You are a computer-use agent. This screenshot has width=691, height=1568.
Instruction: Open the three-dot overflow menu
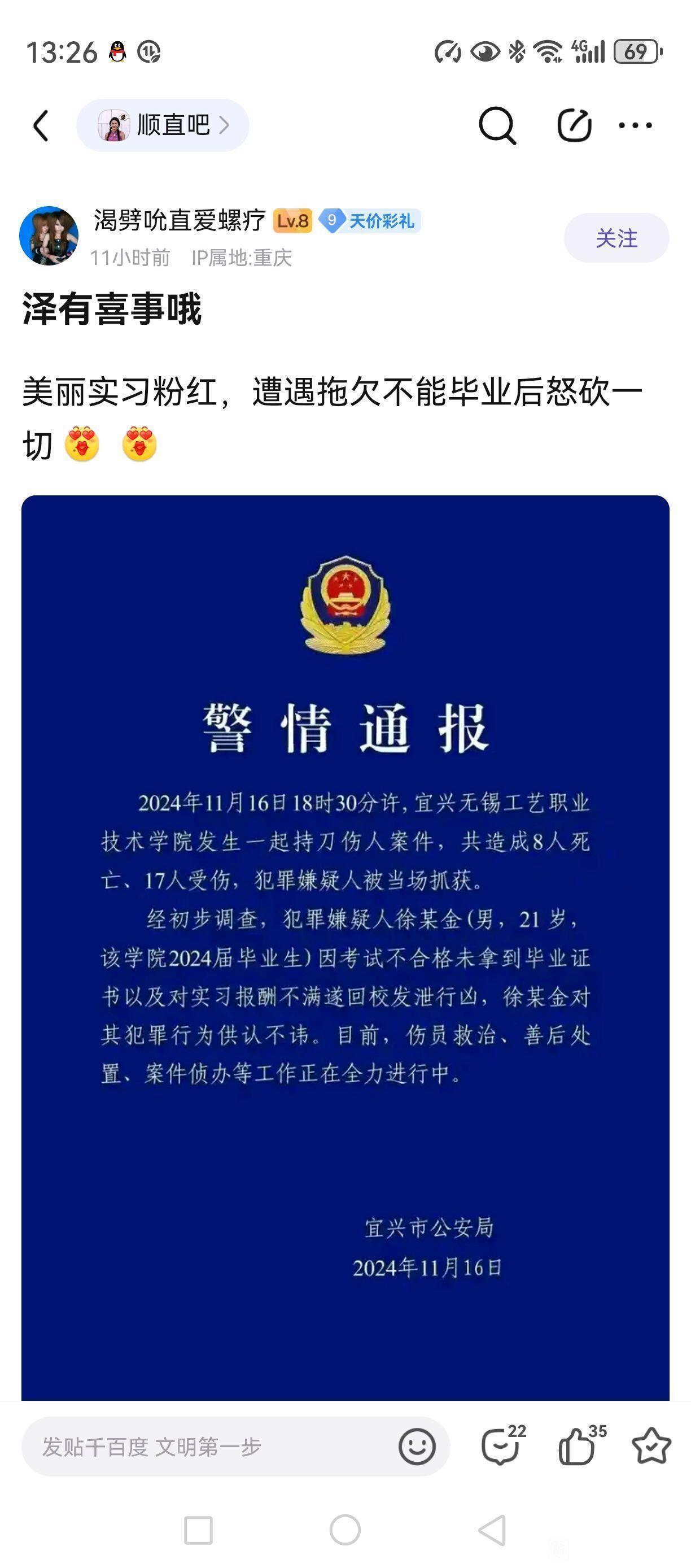point(635,125)
